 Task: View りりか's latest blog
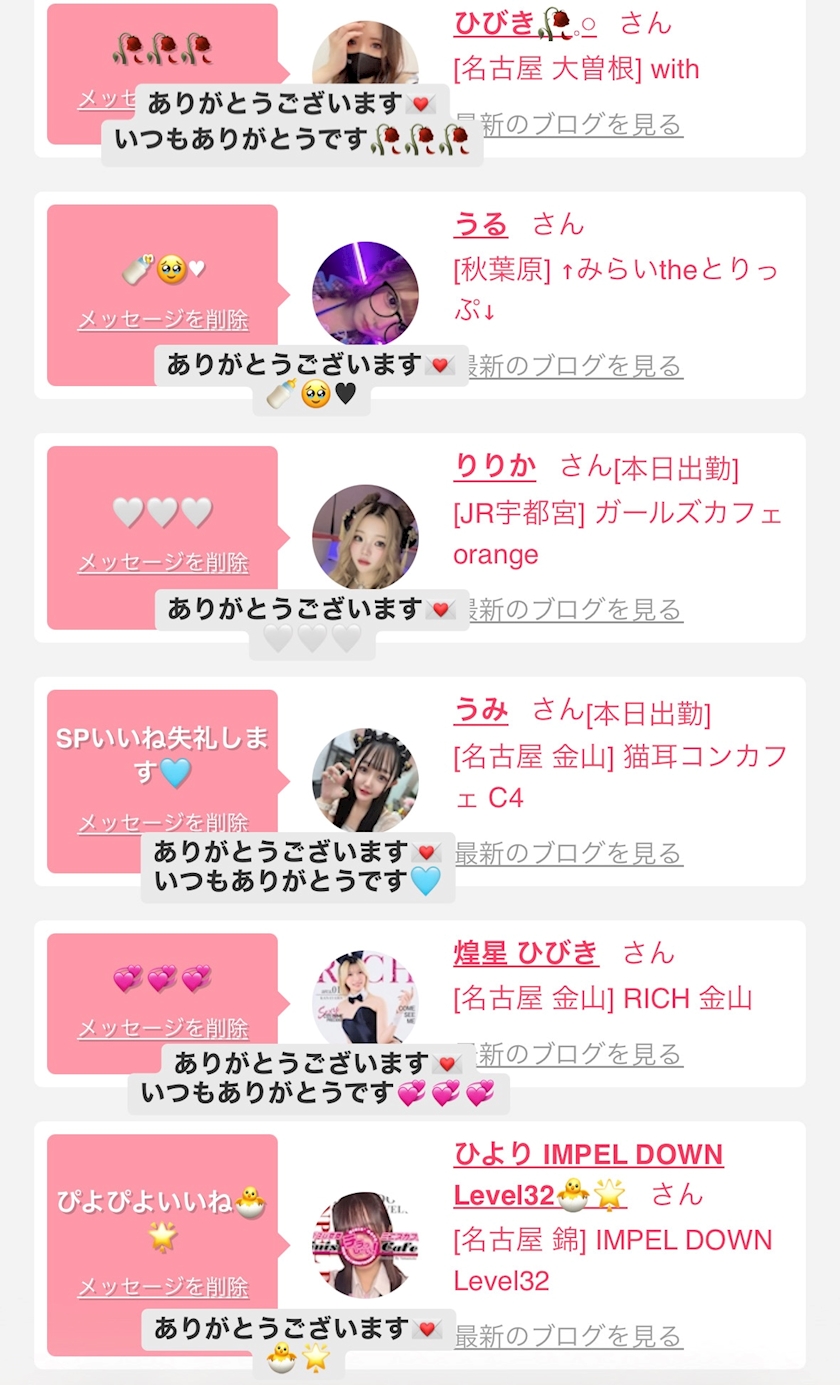pos(578,610)
